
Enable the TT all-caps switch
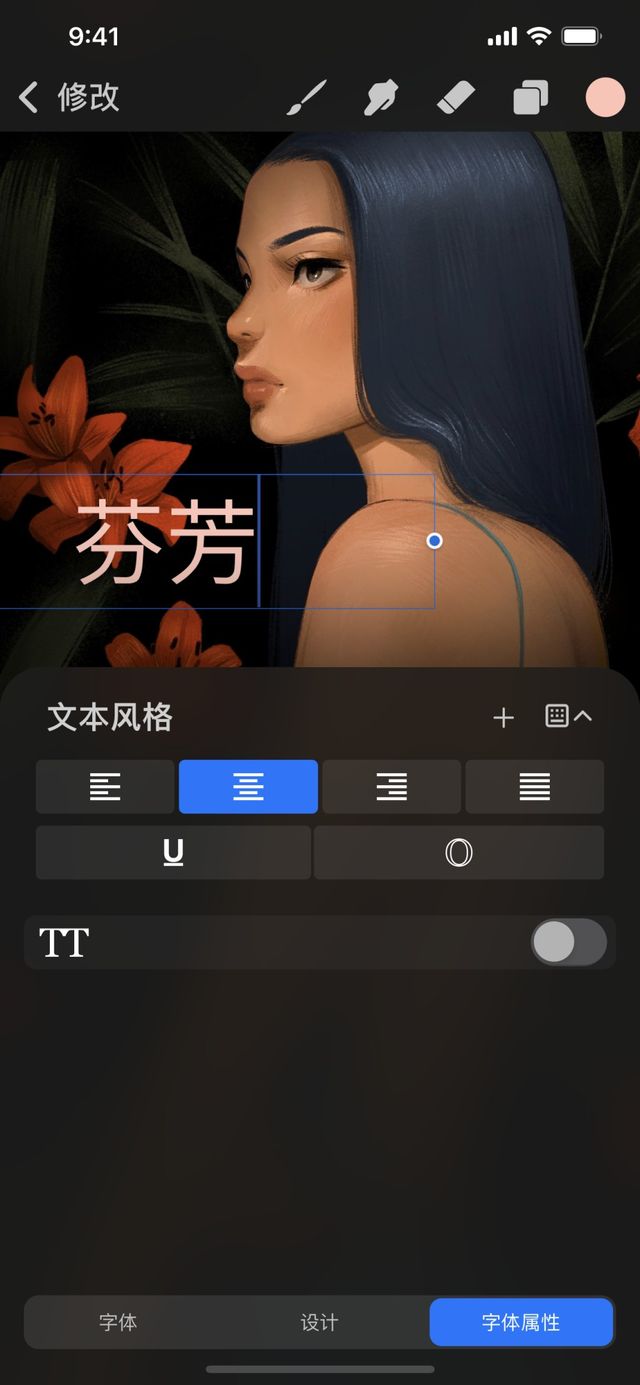[568, 942]
